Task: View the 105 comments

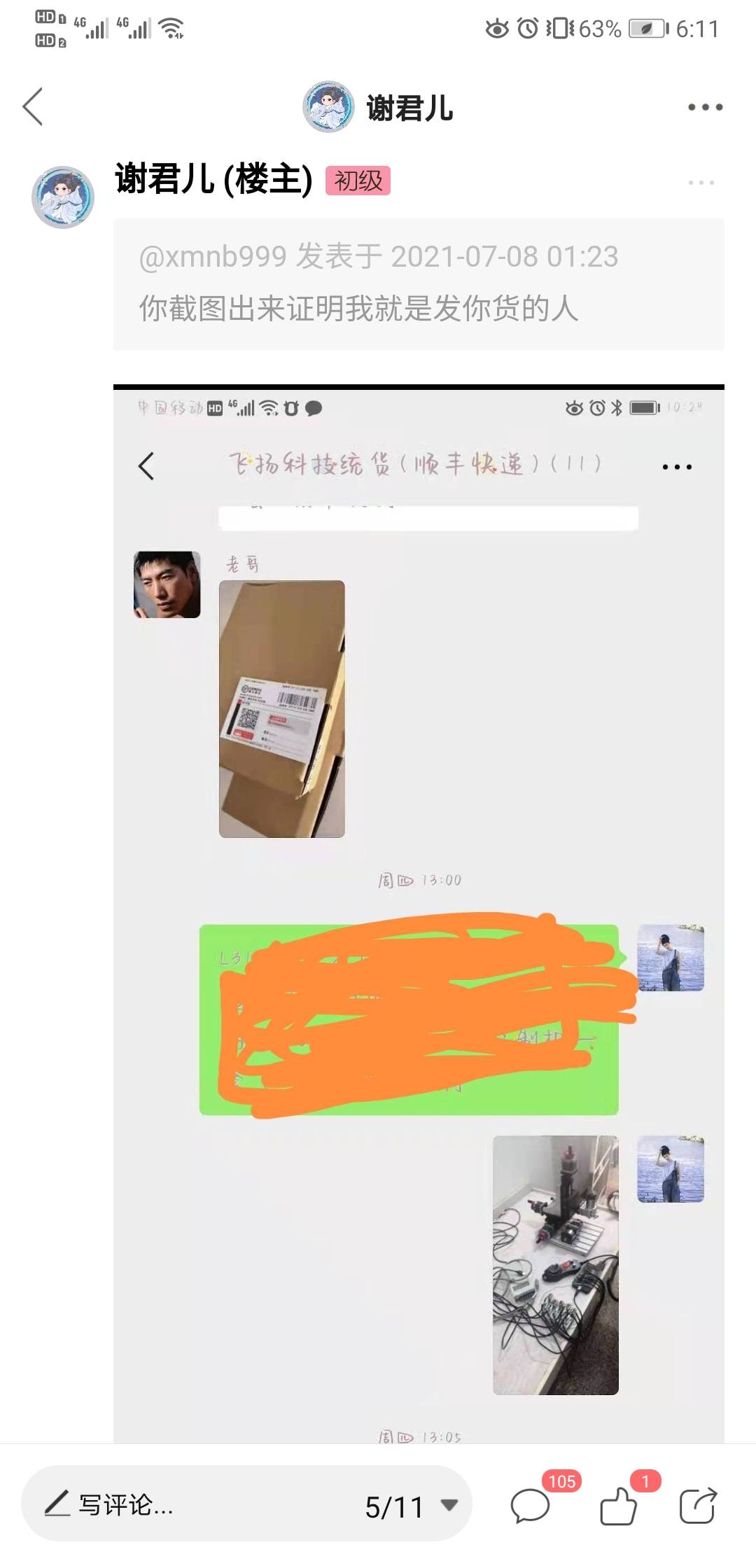Action: [x=531, y=1506]
